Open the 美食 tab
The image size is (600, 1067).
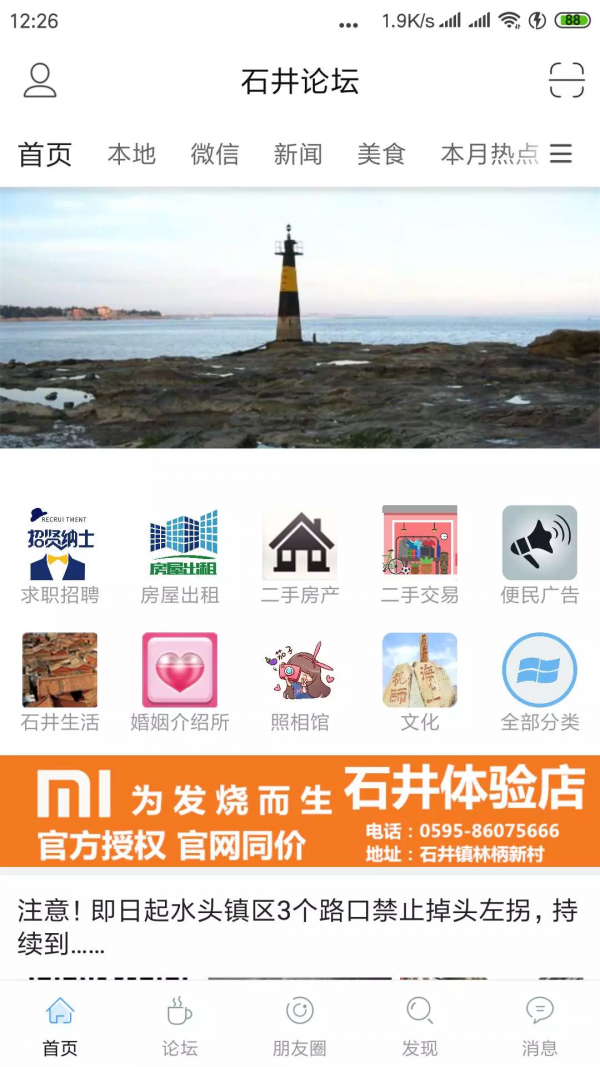381,154
